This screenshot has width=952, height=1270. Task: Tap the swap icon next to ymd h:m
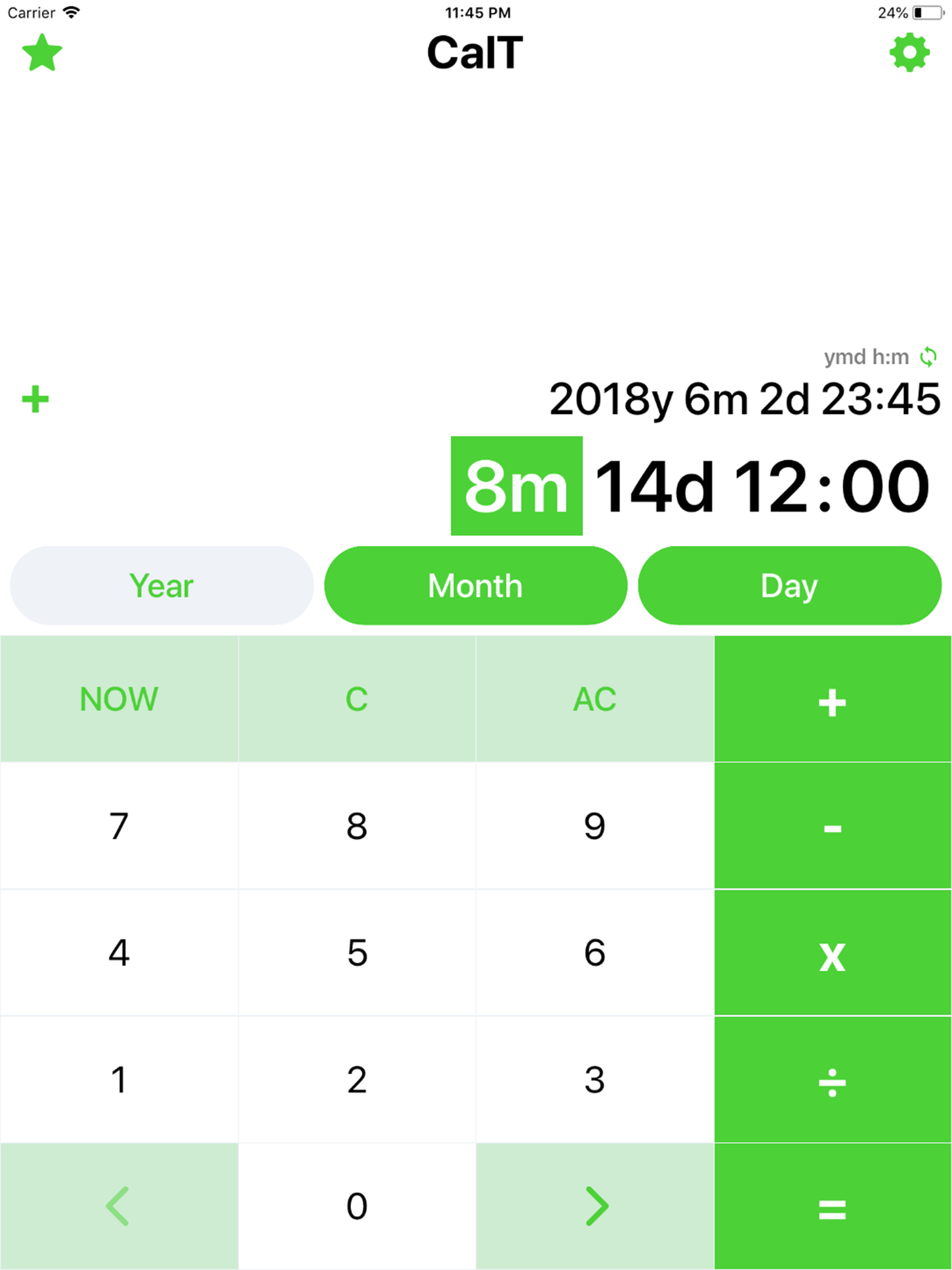click(x=928, y=357)
